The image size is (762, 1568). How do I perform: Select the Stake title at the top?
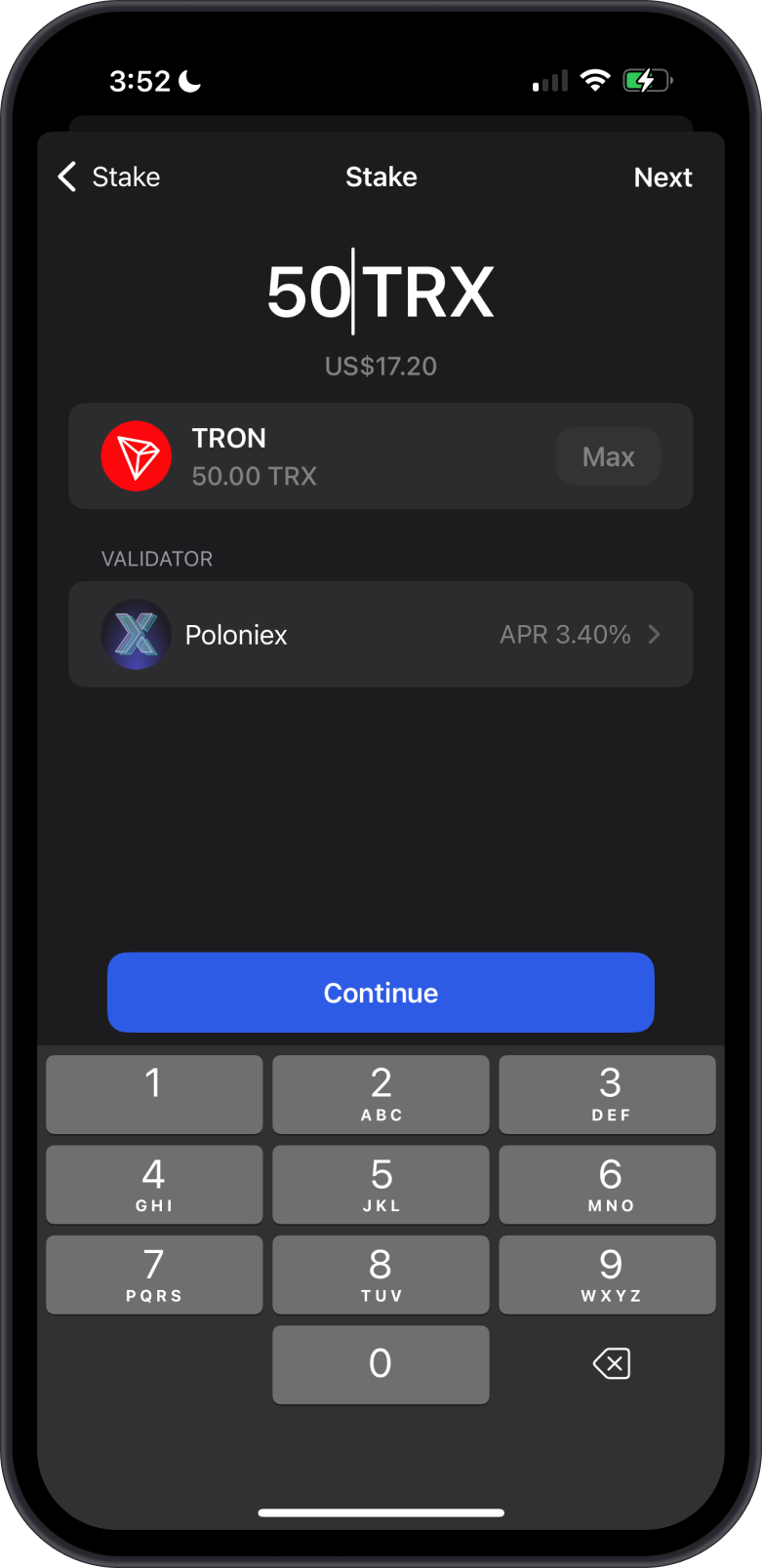(x=381, y=176)
